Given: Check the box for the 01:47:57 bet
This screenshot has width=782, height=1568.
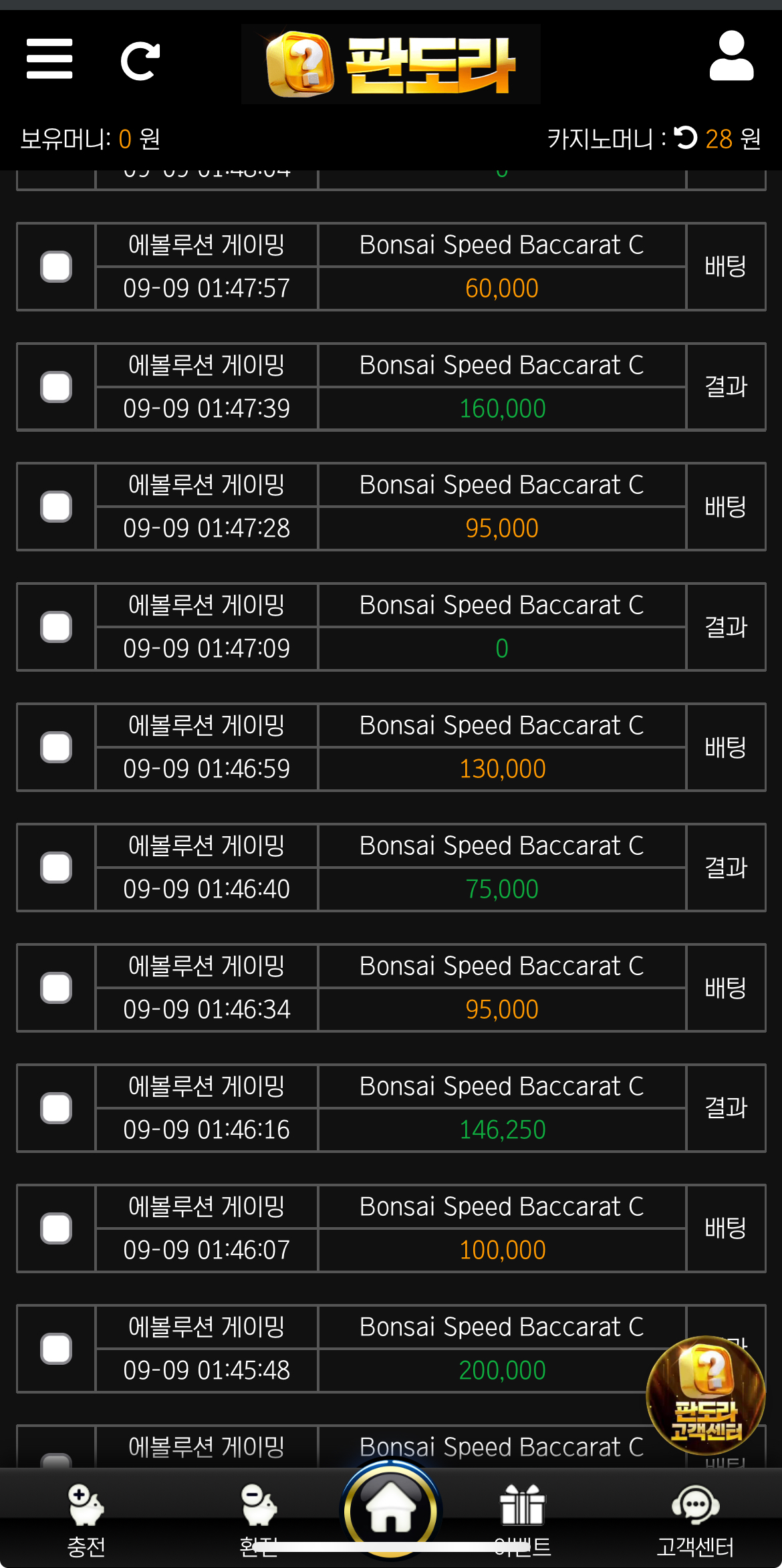Looking at the screenshot, I should tap(56, 267).
